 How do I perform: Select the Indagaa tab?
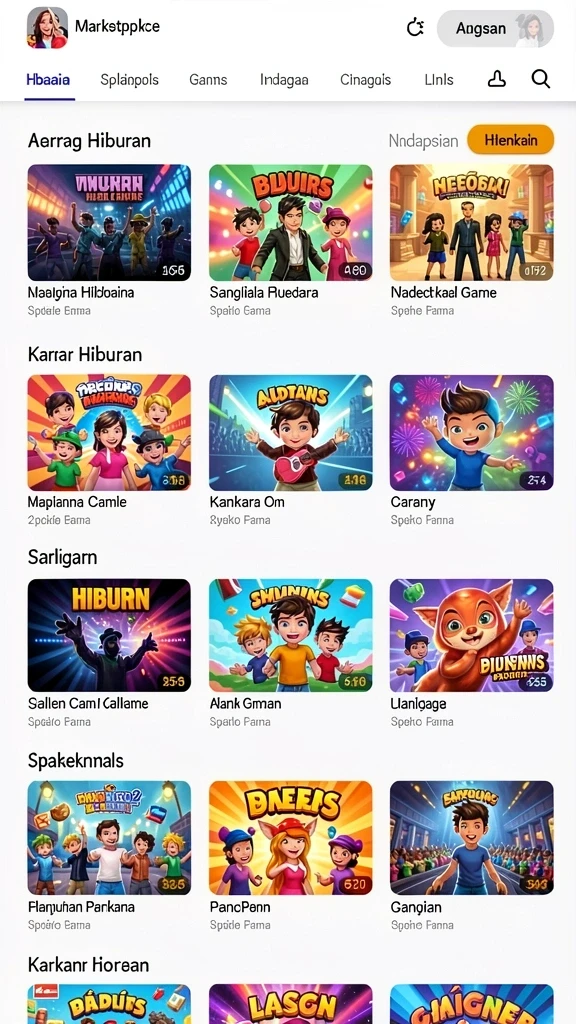284,80
